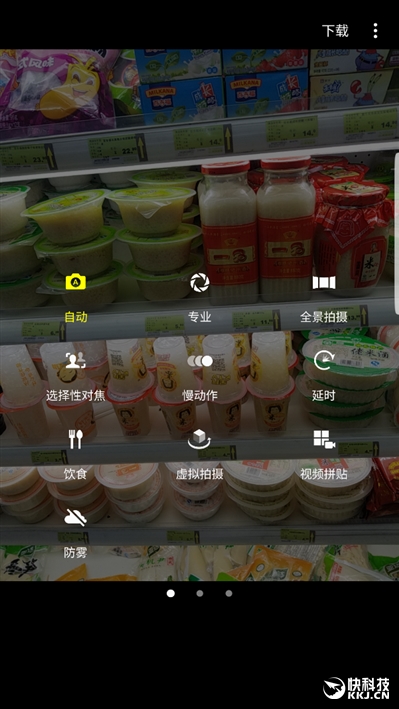Open 虚拟拍摄 virtual shot mode

200,455
